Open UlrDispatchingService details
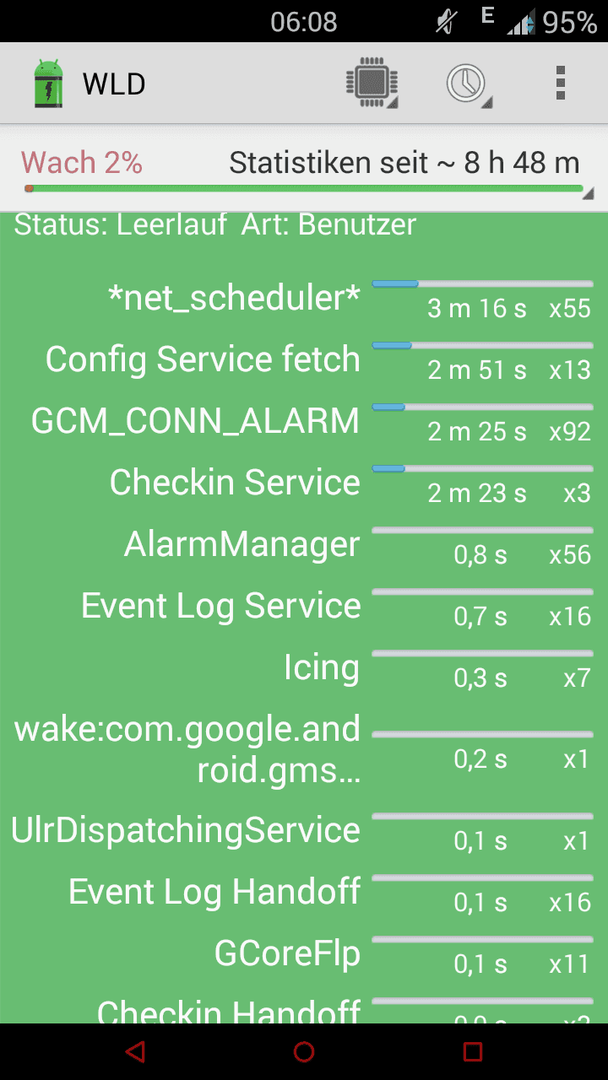Screen dimensions: 608x1080 [304, 831]
